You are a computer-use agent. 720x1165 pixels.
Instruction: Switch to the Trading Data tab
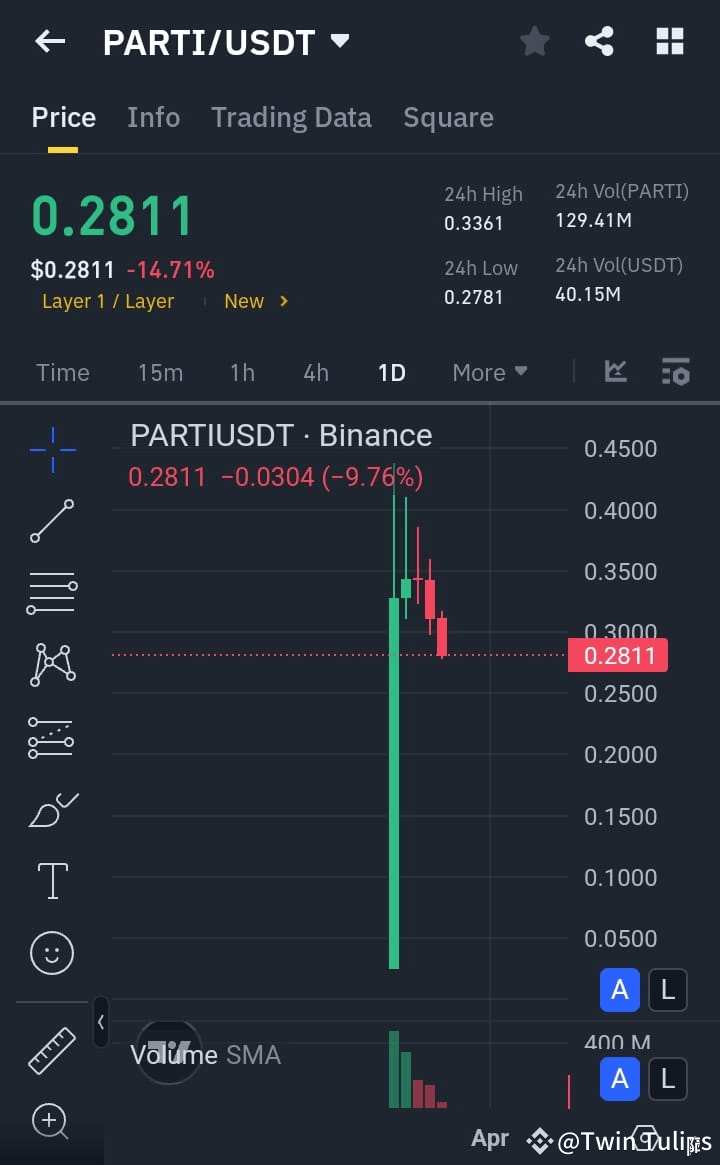coord(291,117)
